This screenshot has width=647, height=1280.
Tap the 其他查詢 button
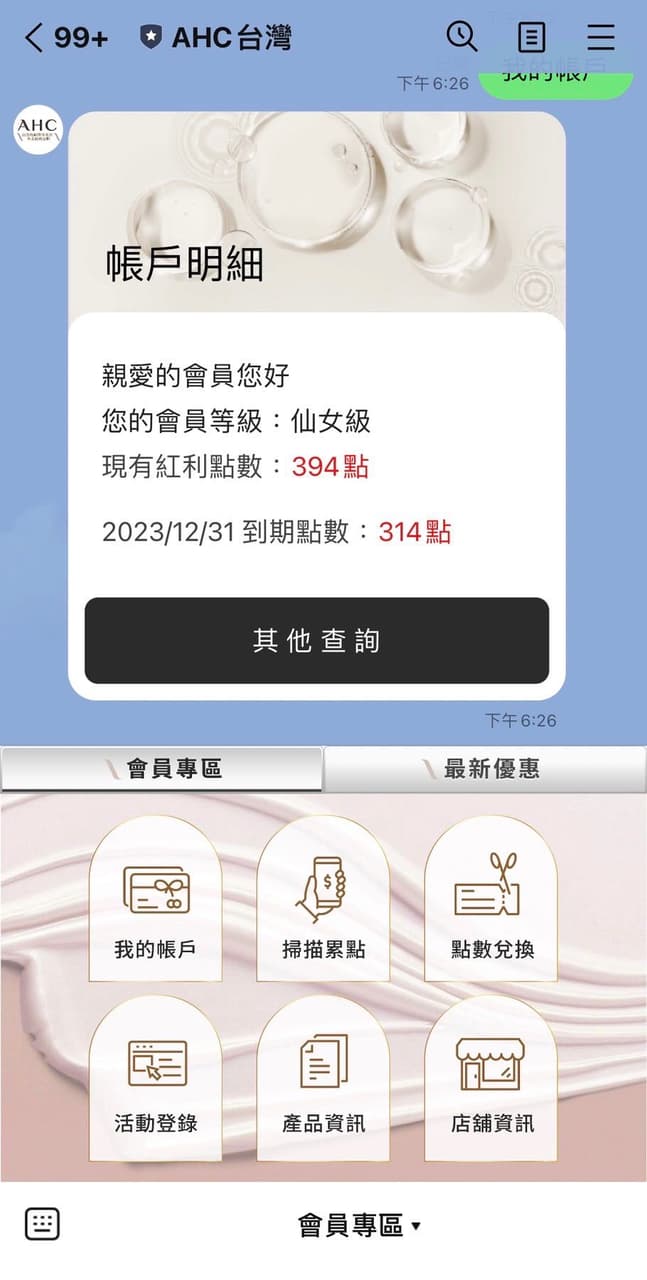coord(316,641)
